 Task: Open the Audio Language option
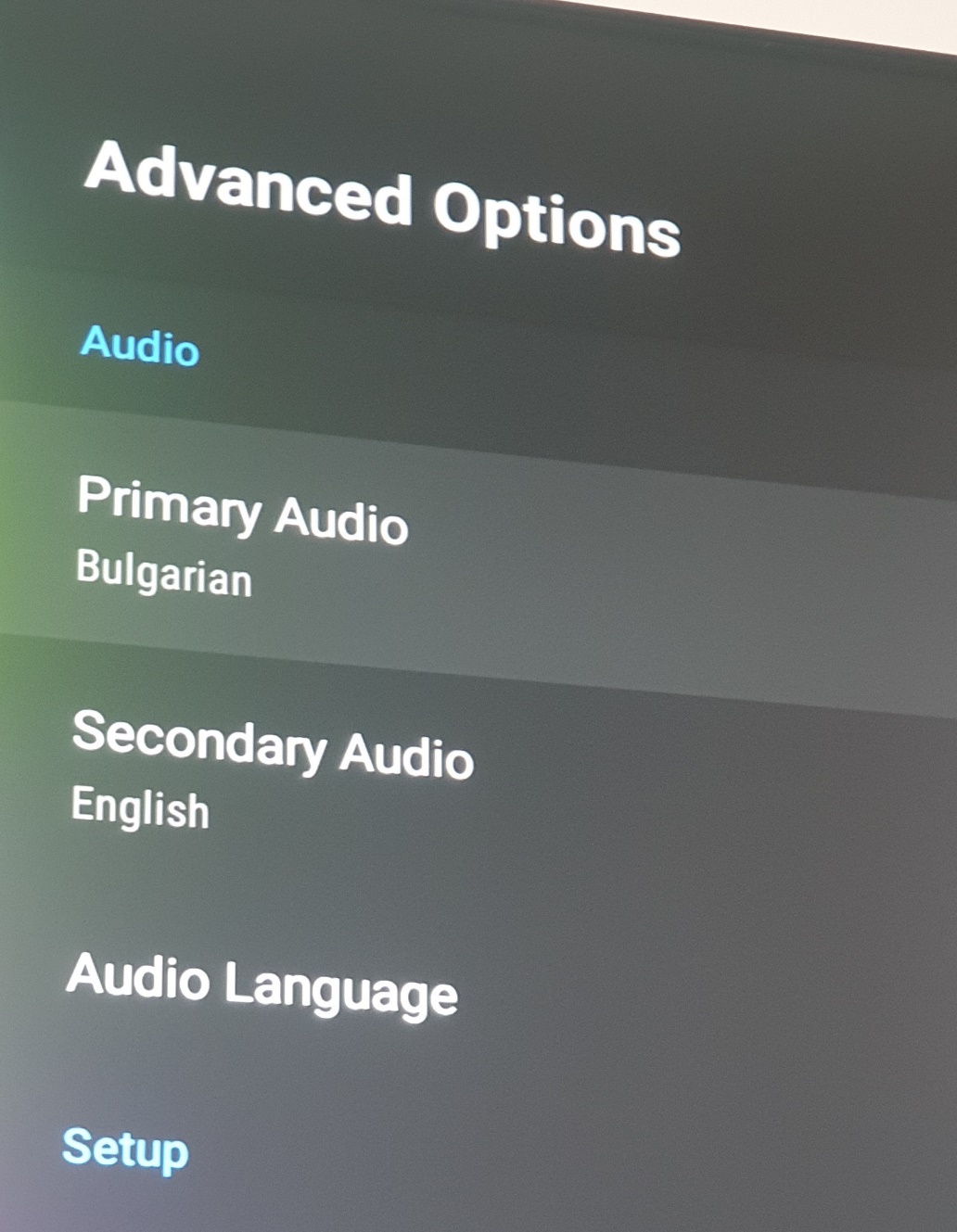tap(262, 984)
